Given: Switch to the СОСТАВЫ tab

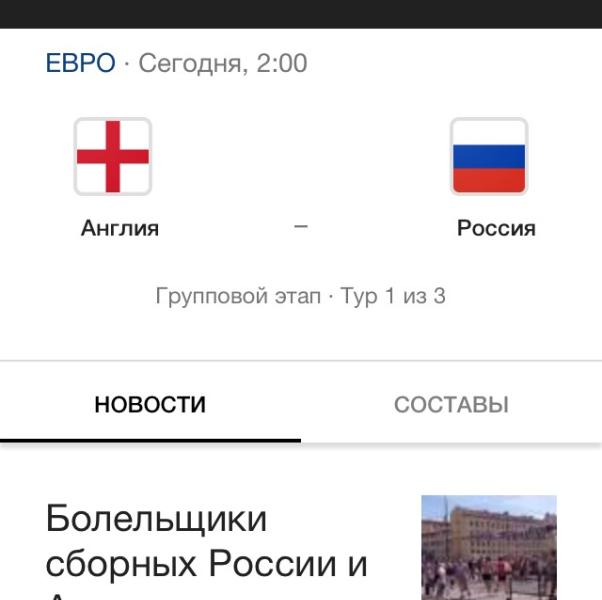Looking at the screenshot, I should (x=451, y=405).
